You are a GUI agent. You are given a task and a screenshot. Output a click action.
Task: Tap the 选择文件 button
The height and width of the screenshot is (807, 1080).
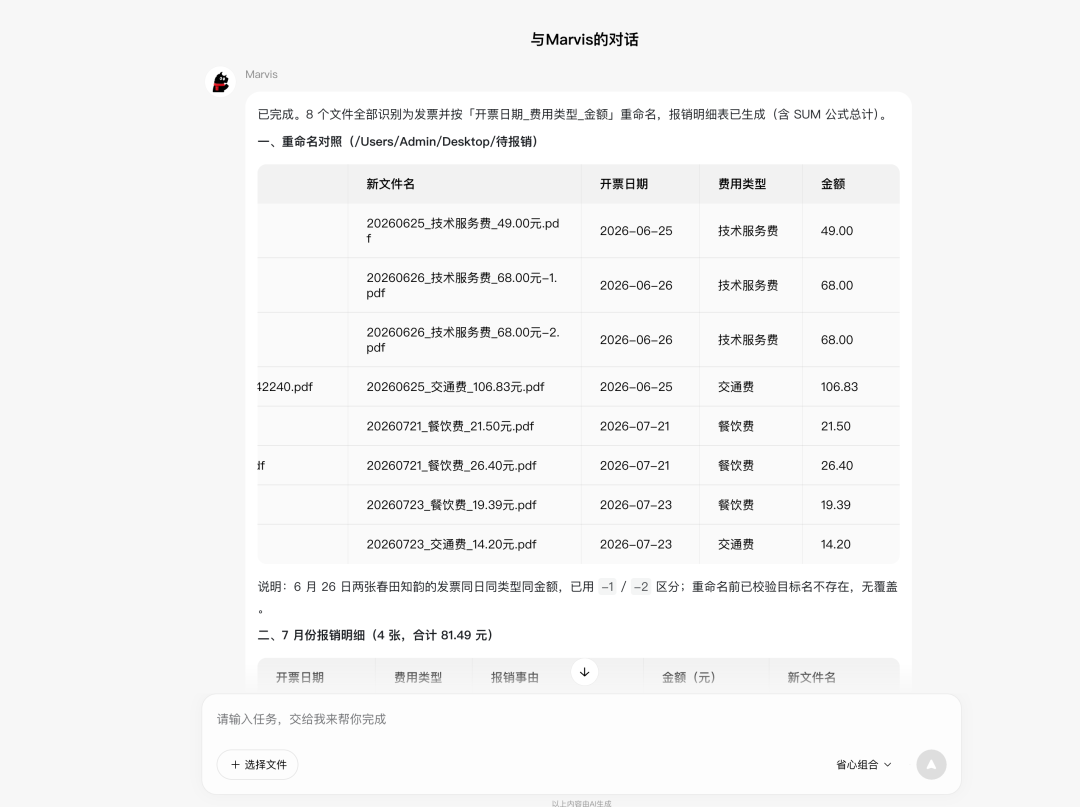coord(258,764)
